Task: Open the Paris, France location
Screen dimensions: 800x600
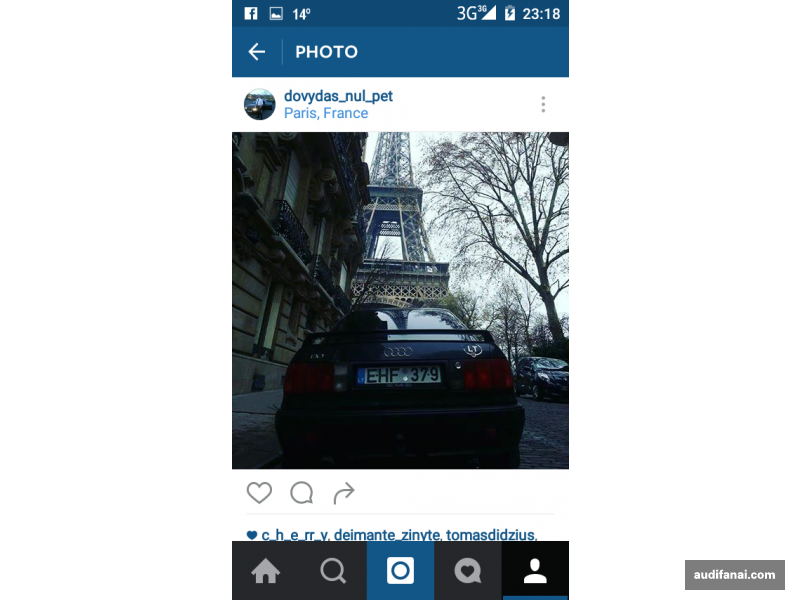Action: (x=326, y=114)
